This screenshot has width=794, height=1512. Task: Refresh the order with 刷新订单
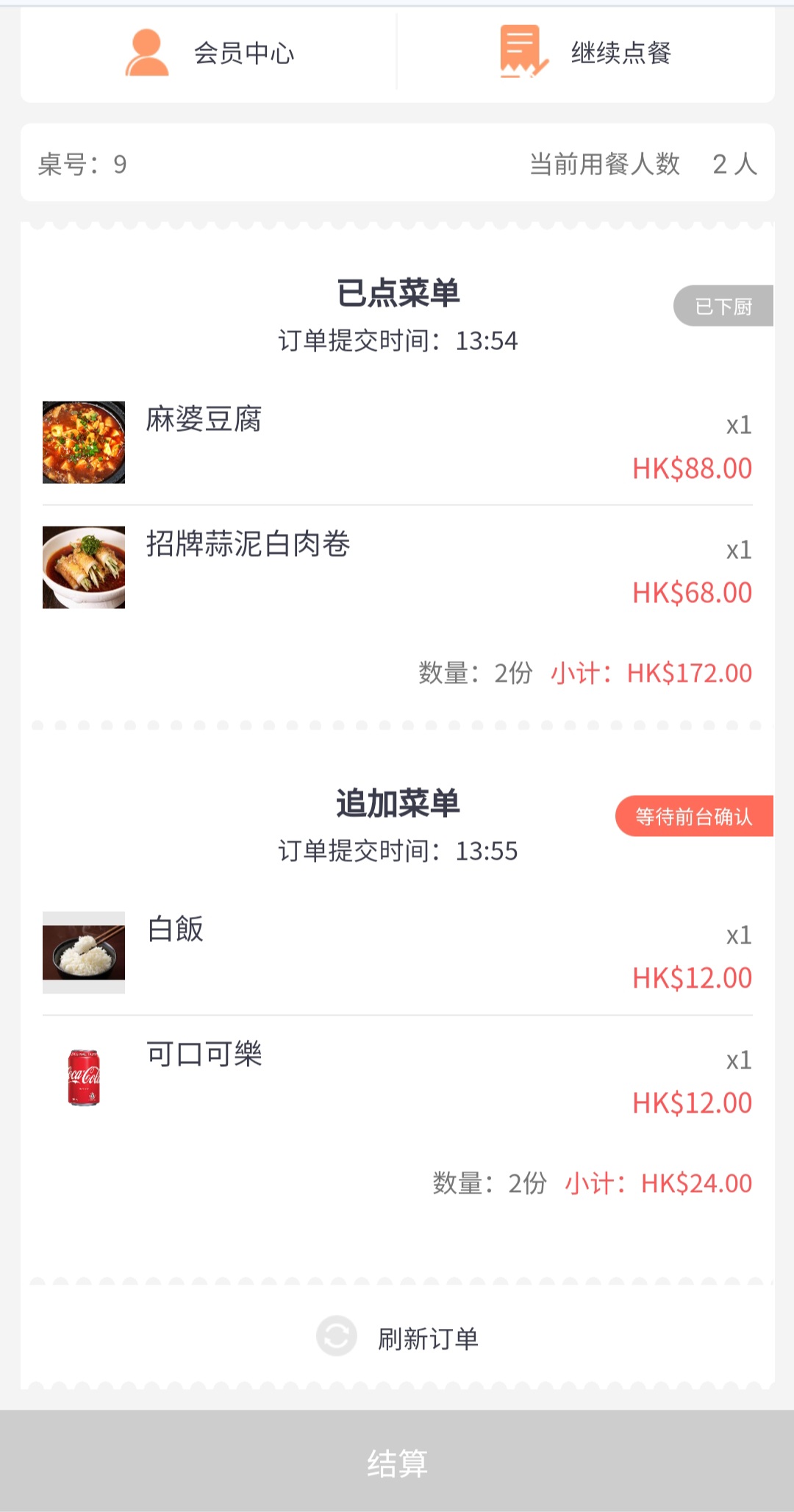(x=398, y=1338)
